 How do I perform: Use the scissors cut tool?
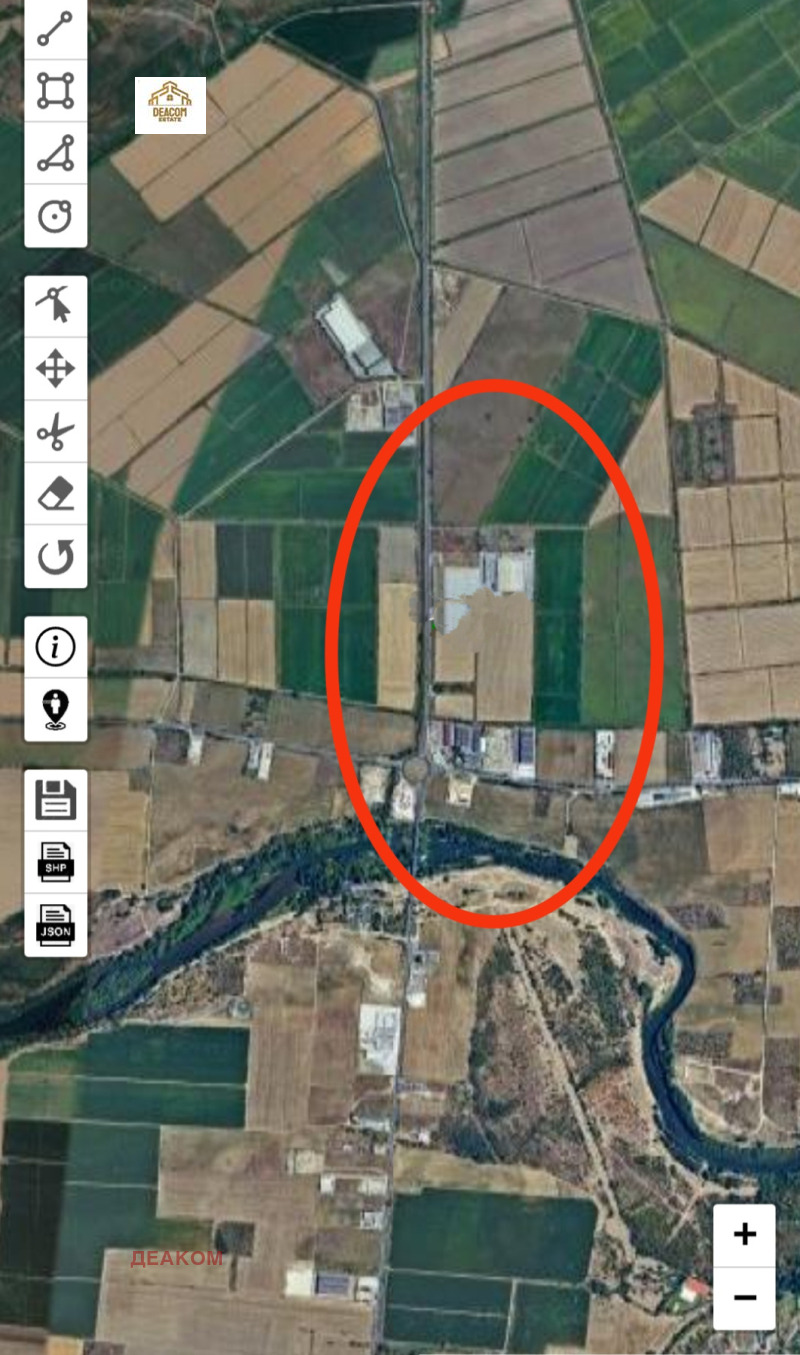point(55,432)
